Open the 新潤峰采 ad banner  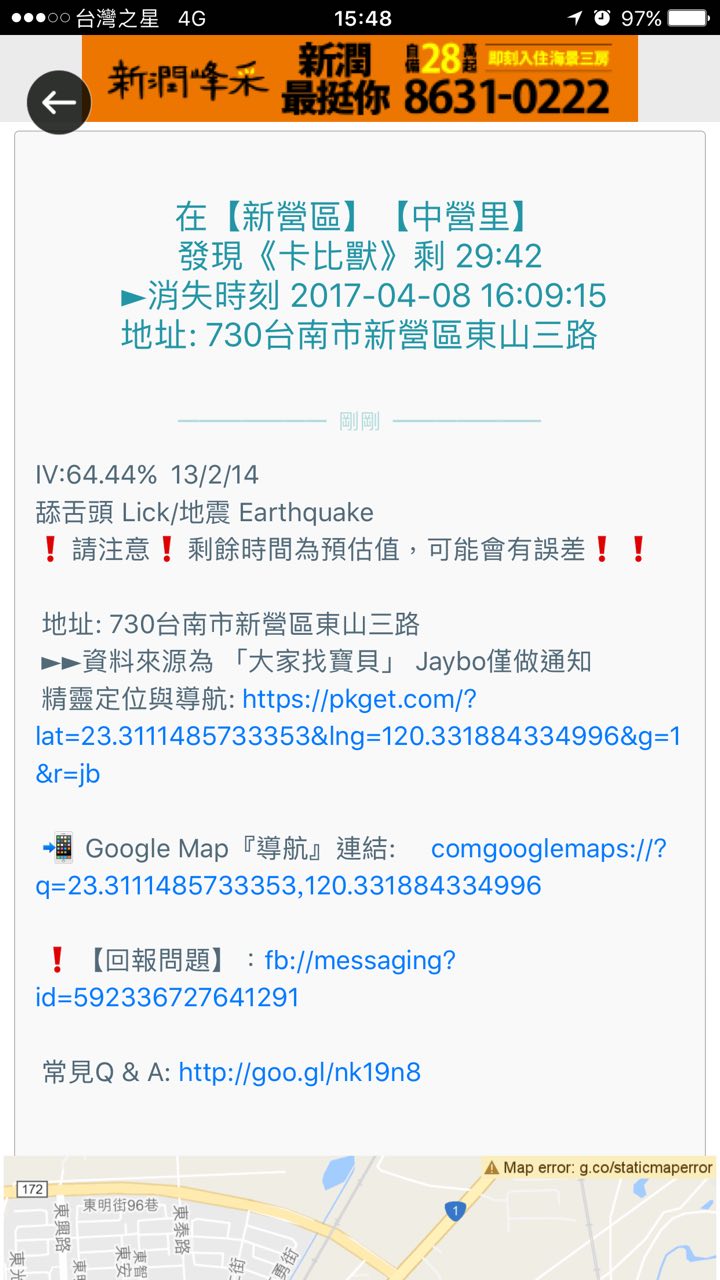[360, 79]
